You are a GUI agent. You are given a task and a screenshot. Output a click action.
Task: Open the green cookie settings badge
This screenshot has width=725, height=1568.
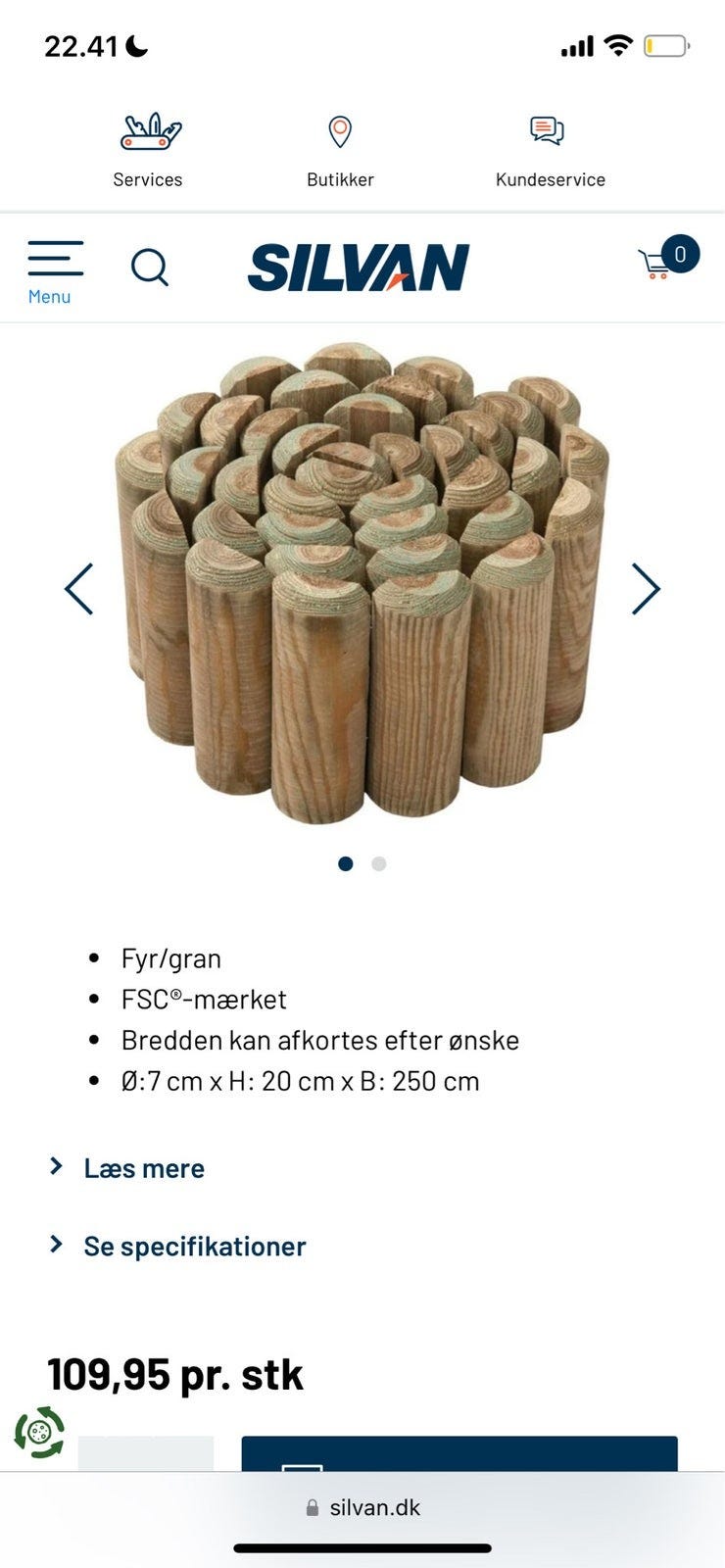tap(39, 1433)
